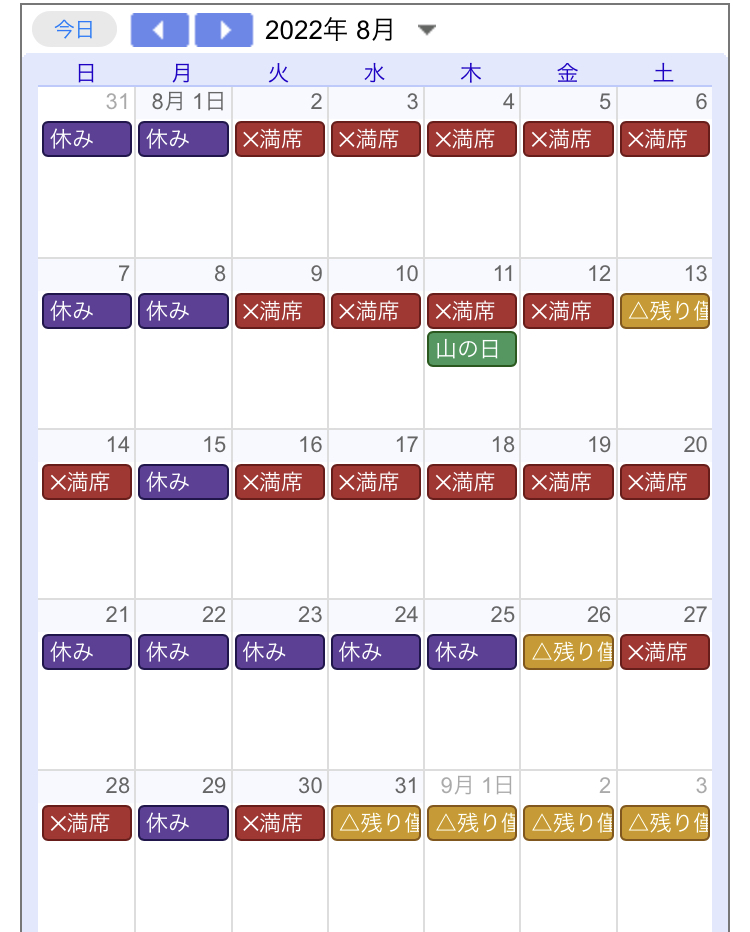Open the ×満席 event on August 2

[x=280, y=139]
